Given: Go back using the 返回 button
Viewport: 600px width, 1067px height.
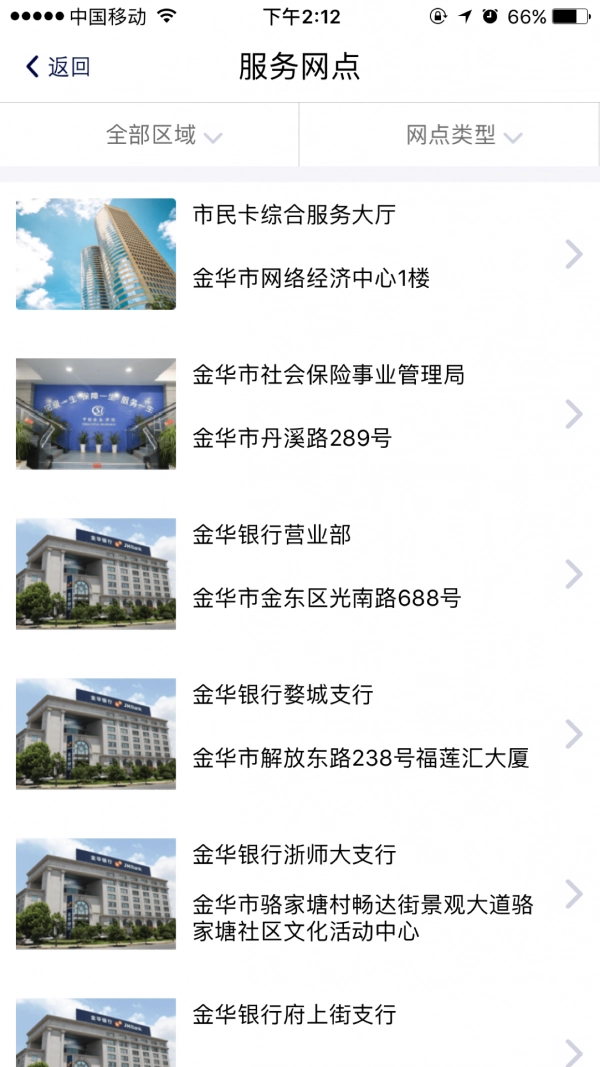Looking at the screenshot, I should [x=58, y=67].
